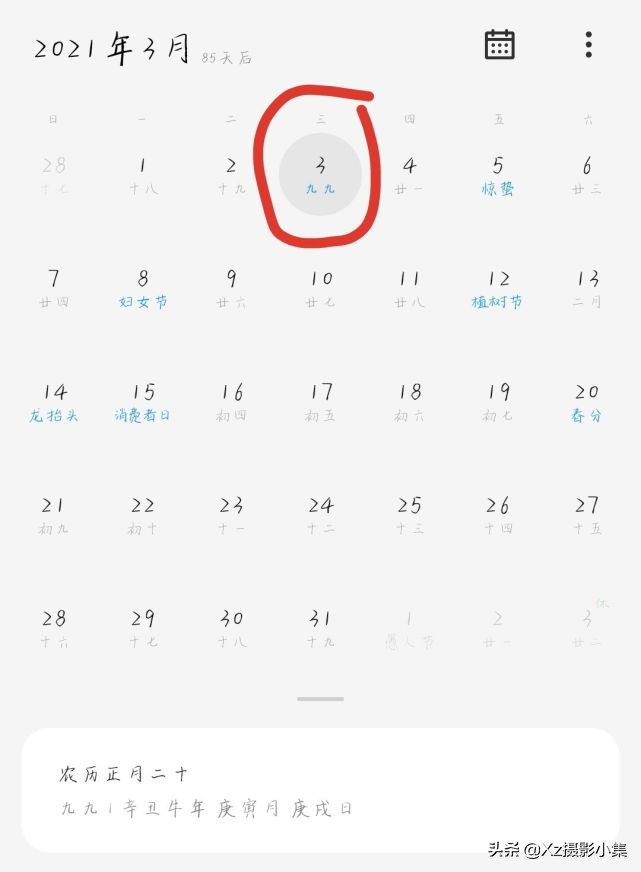Select March 31 in the calendar

point(321,627)
